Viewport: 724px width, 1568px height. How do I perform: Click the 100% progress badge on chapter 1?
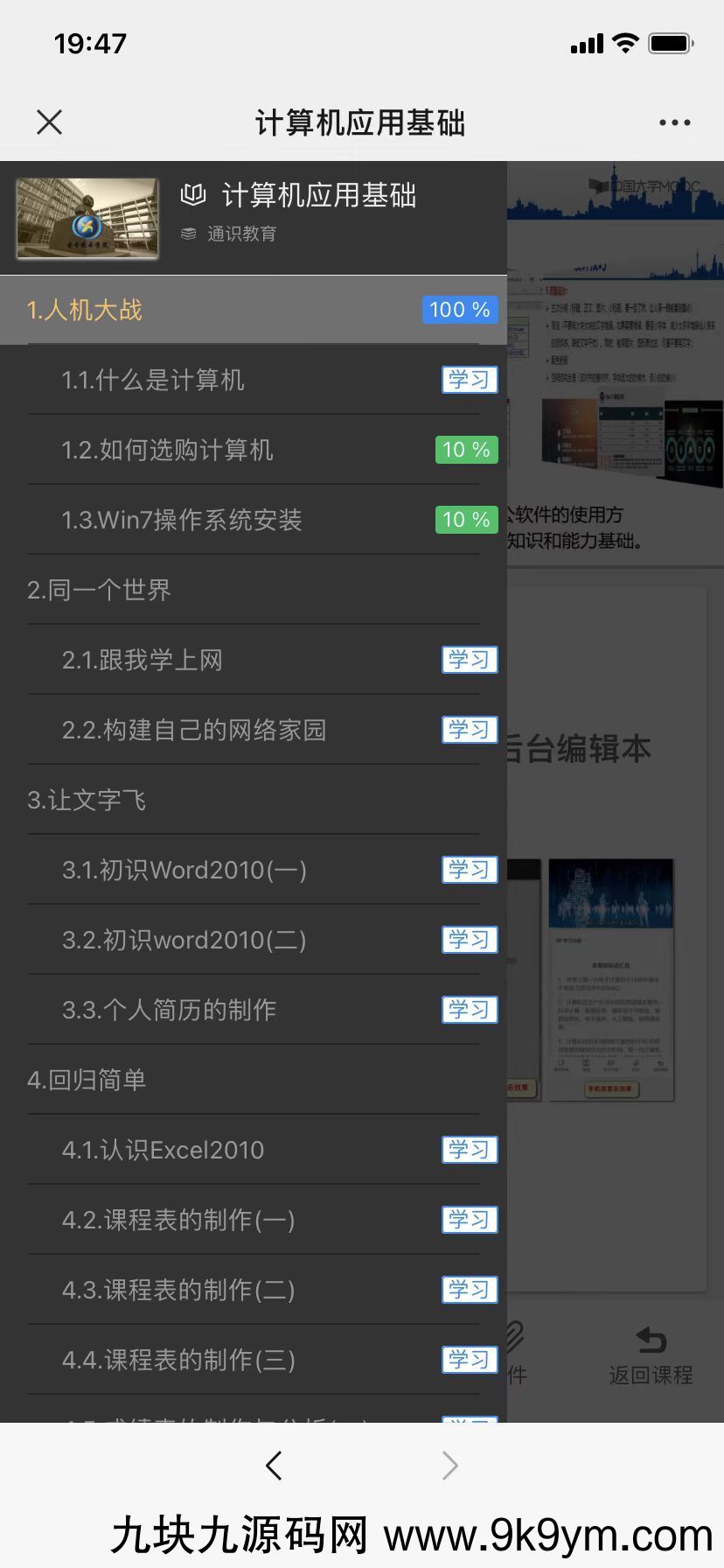click(459, 310)
